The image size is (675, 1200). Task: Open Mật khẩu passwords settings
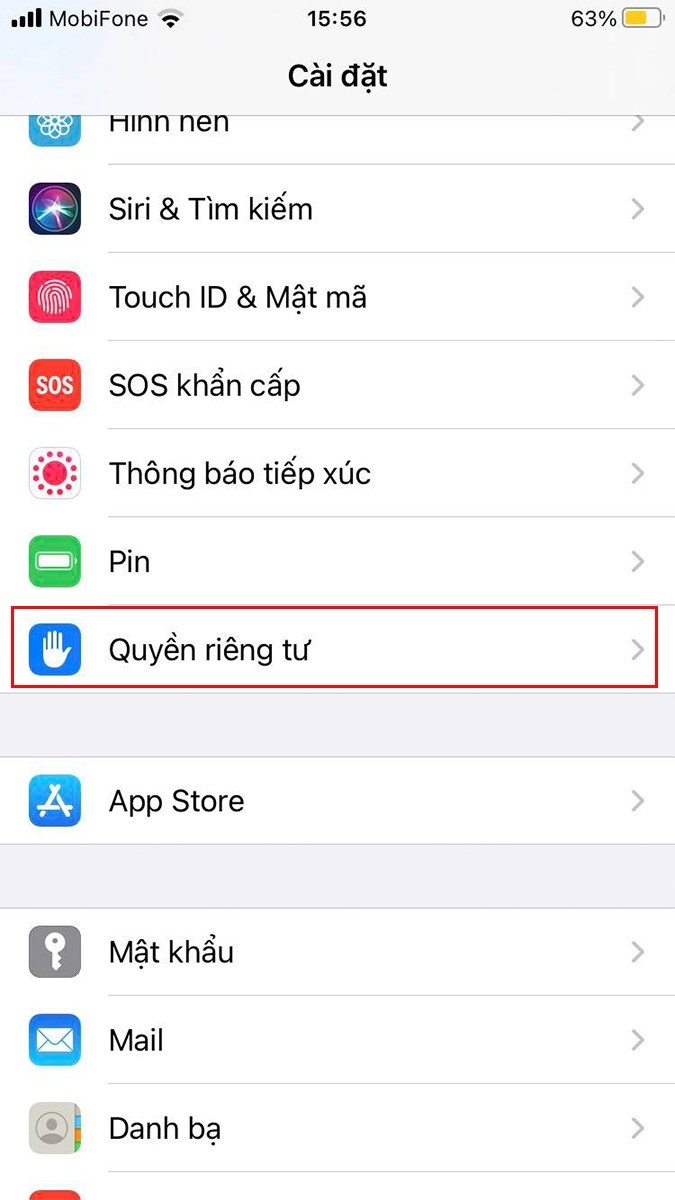[337, 951]
